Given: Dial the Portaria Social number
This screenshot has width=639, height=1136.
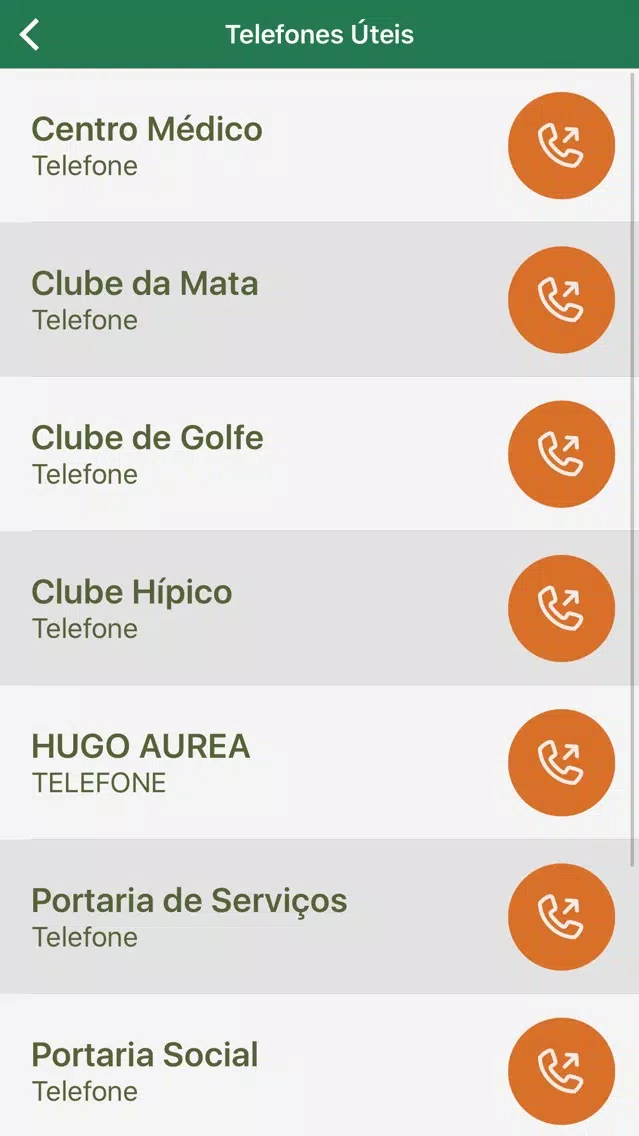Looking at the screenshot, I should coord(561,1072).
